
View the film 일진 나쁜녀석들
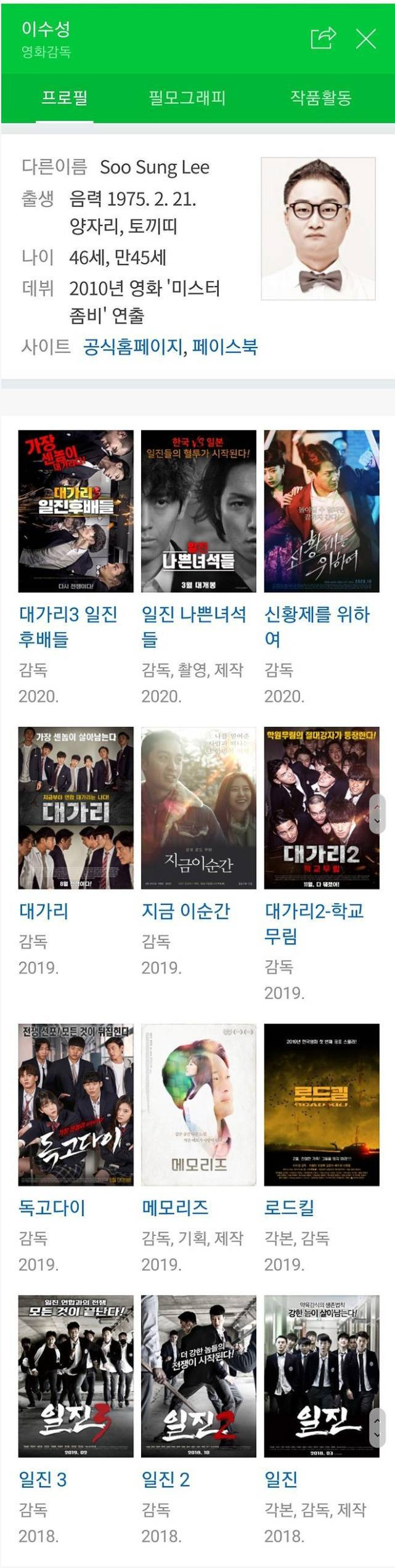(198, 511)
